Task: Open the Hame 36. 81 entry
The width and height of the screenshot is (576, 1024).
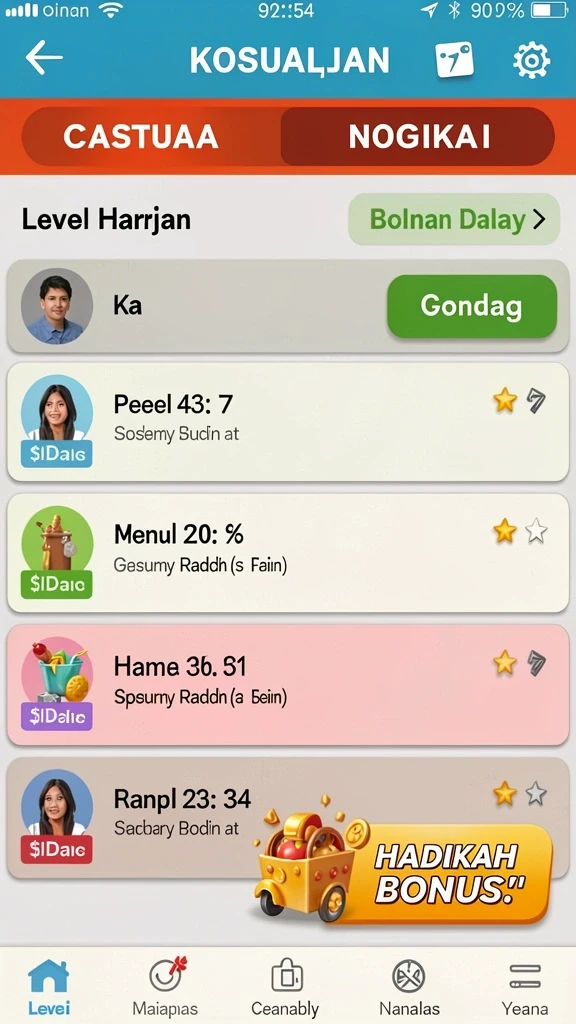Action: [x=288, y=684]
